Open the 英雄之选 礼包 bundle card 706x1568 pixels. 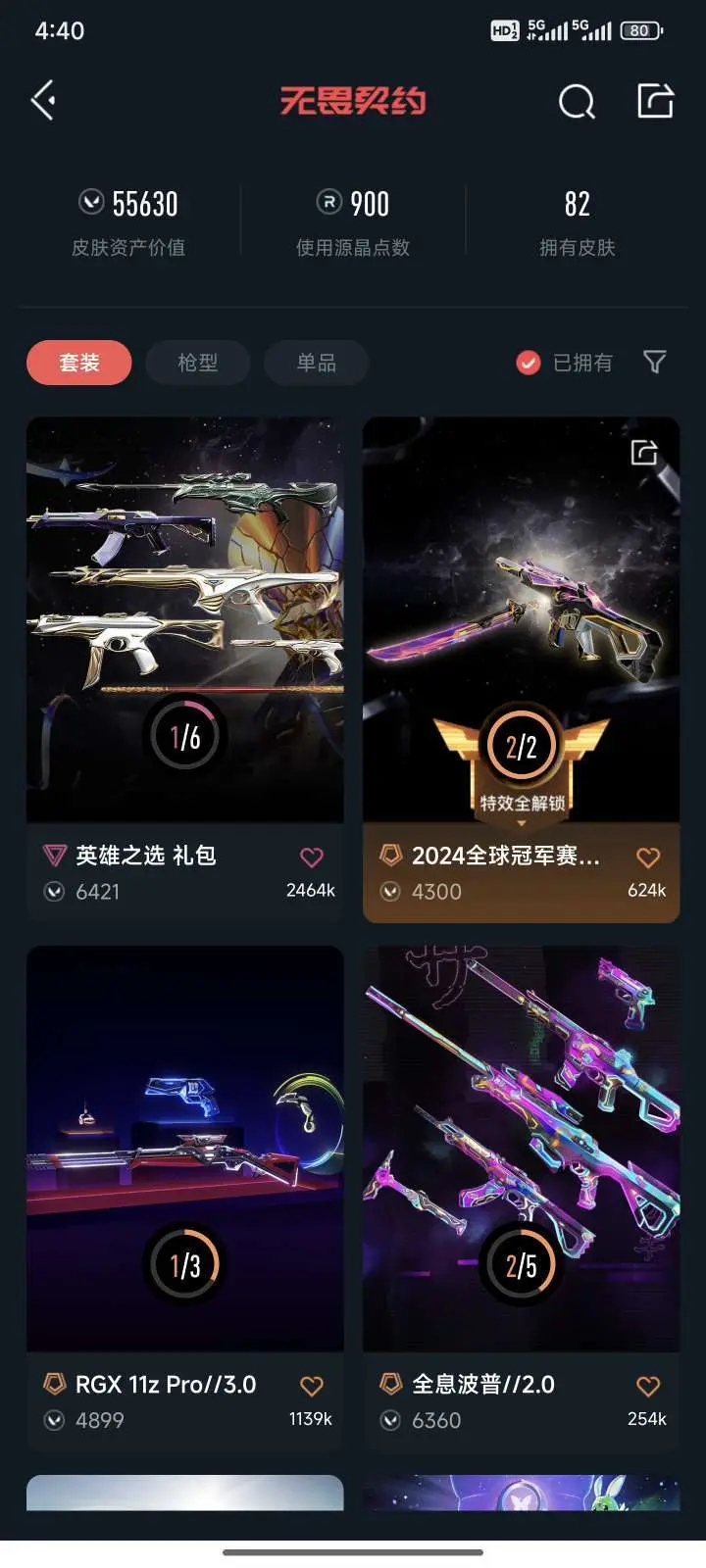(184, 619)
